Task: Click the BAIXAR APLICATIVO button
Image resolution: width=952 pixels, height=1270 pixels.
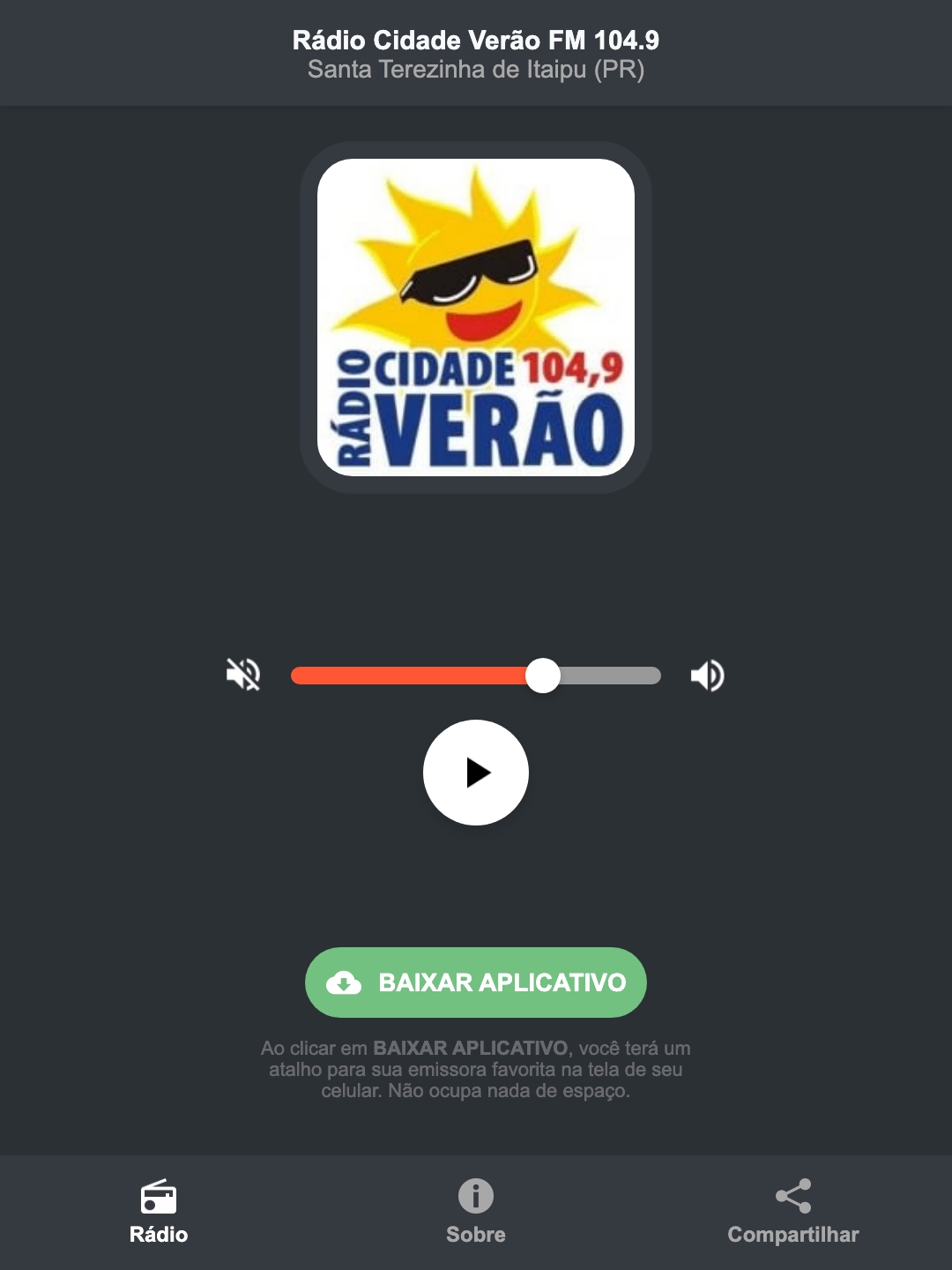Action: pyautogui.click(x=475, y=982)
